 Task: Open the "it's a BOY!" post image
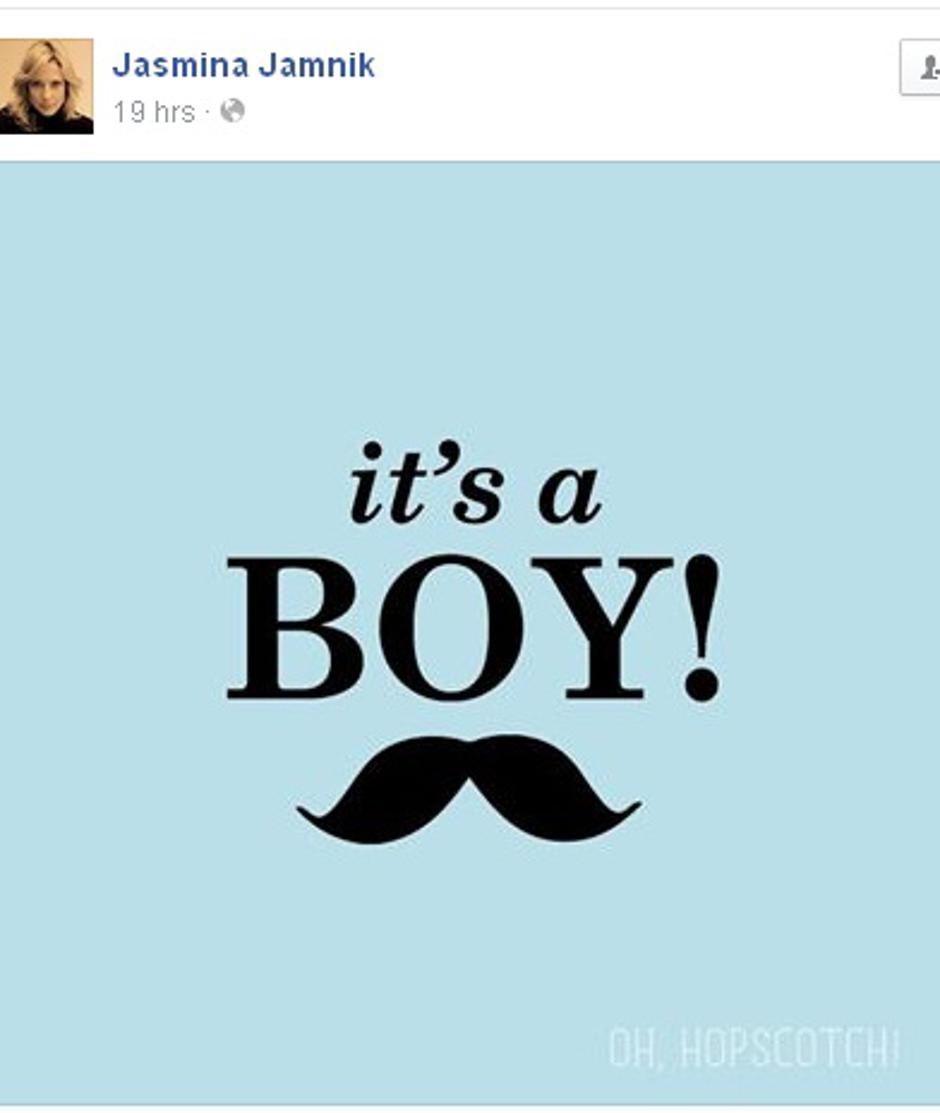click(x=470, y=632)
